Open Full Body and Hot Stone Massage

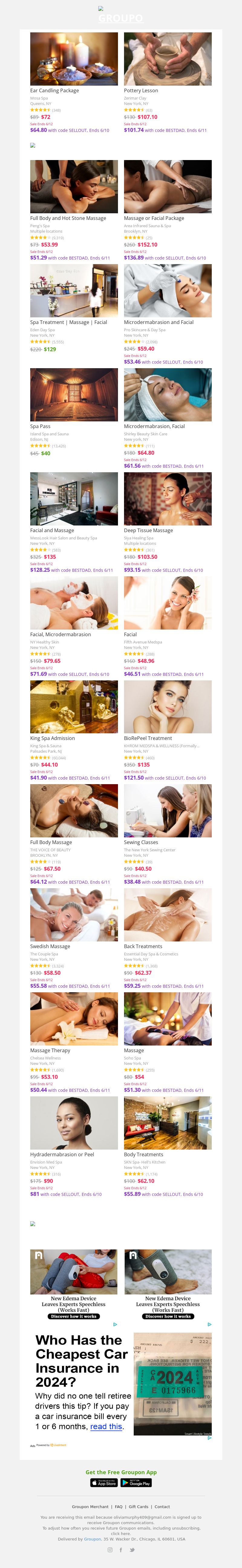pyautogui.click(x=74, y=186)
